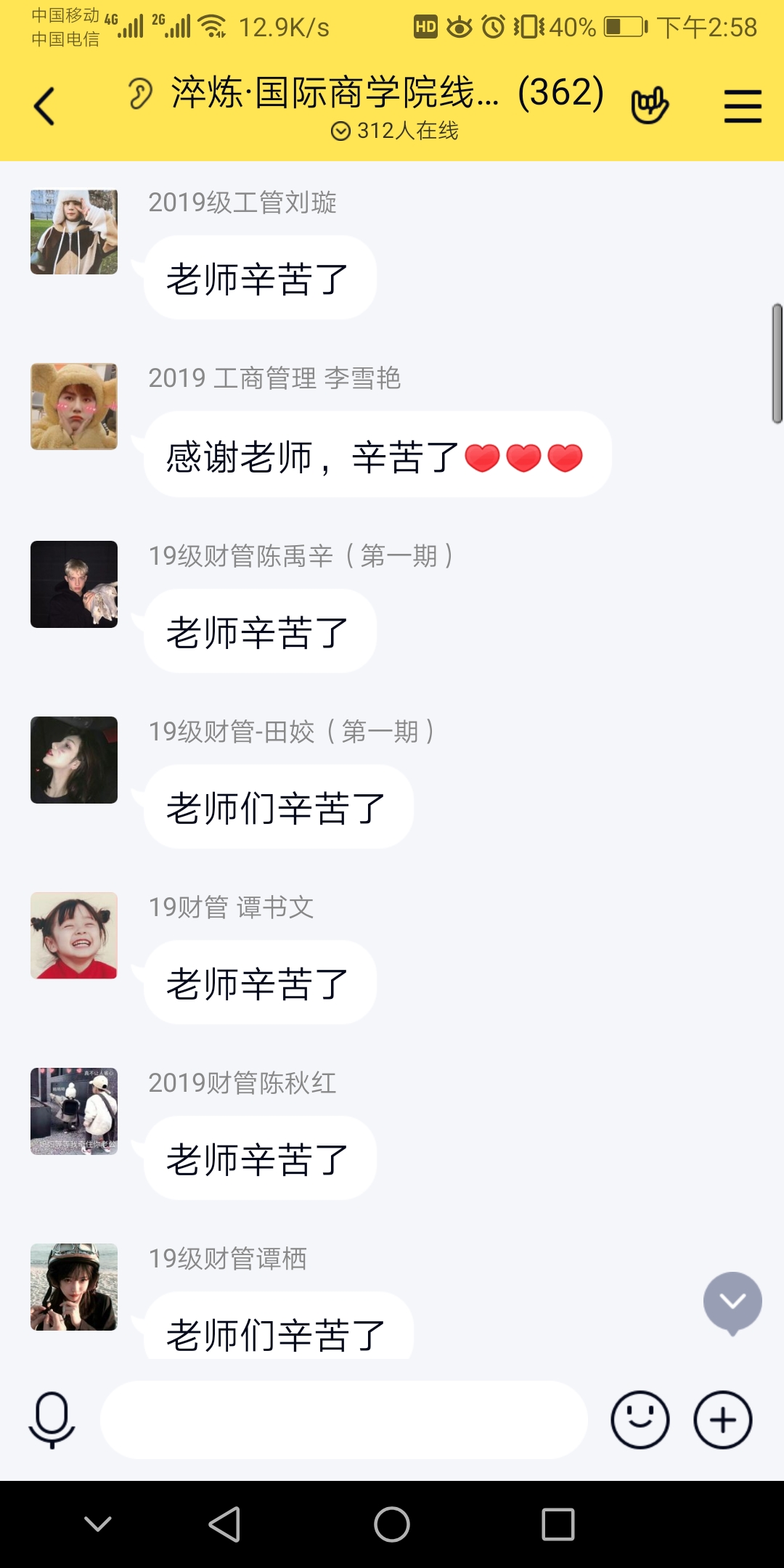Open the group chat menu icon
784x1568 pixels.
pos(743,106)
